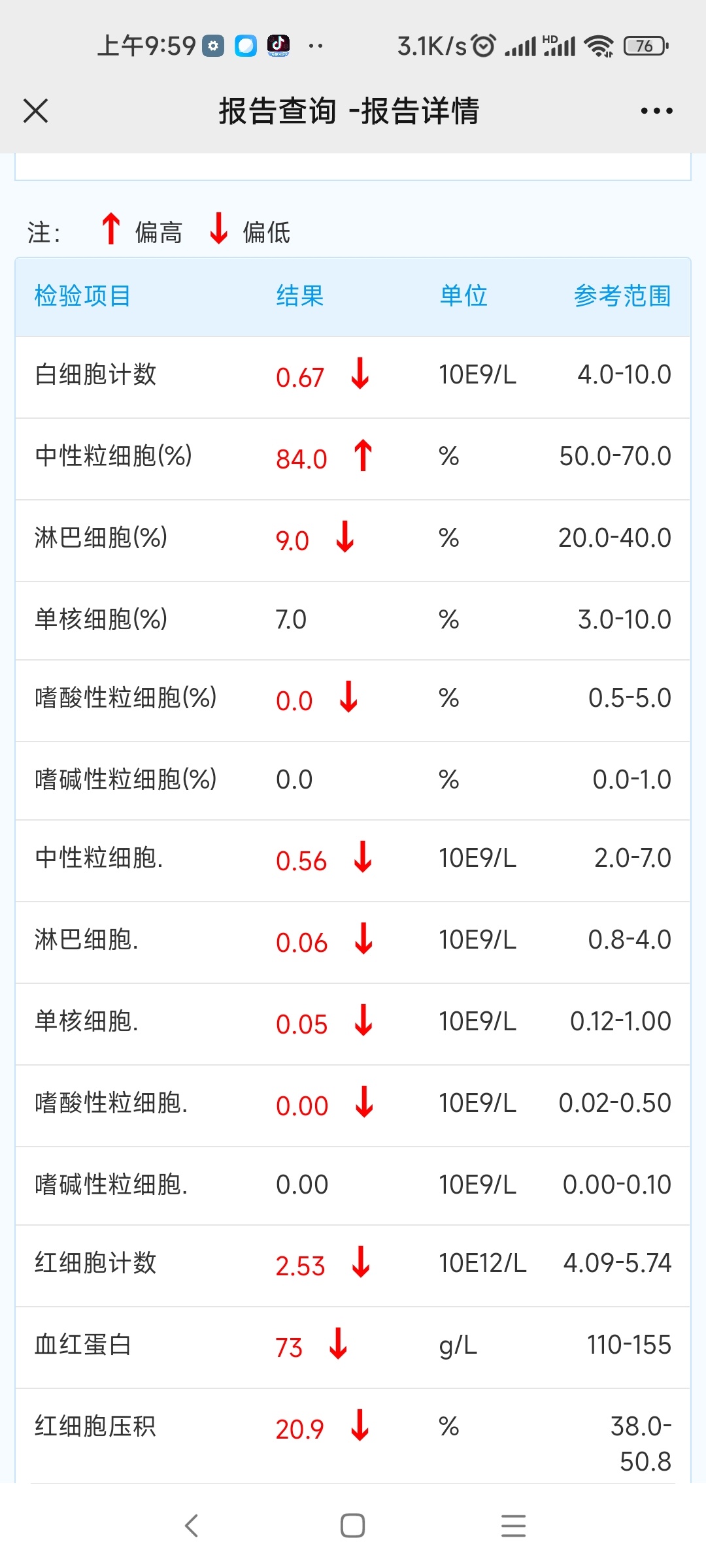Tap the system home button
The height and width of the screenshot is (1568, 706).
pyautogui.click(x=352, y=1526)
